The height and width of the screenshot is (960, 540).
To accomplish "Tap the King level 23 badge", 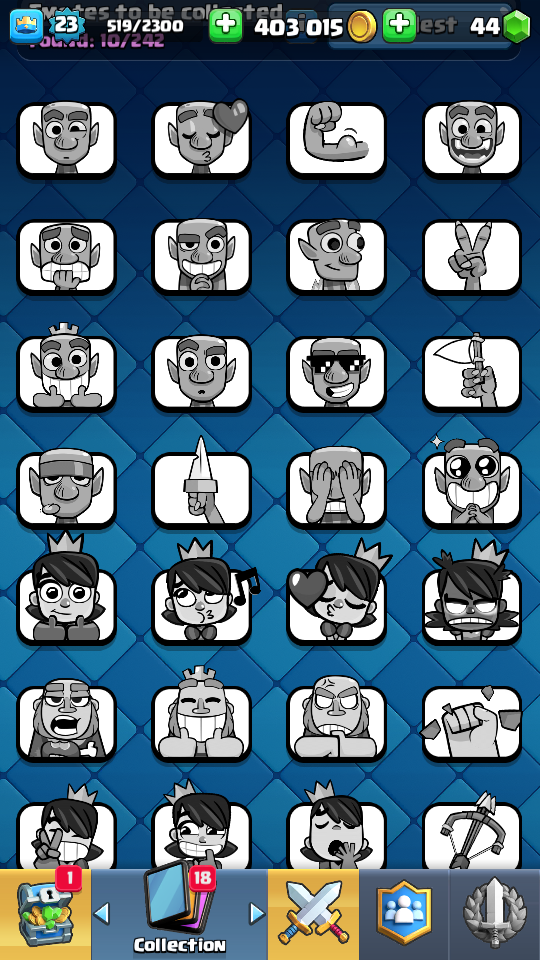I will pyautogui.click(x=66, y=25).
